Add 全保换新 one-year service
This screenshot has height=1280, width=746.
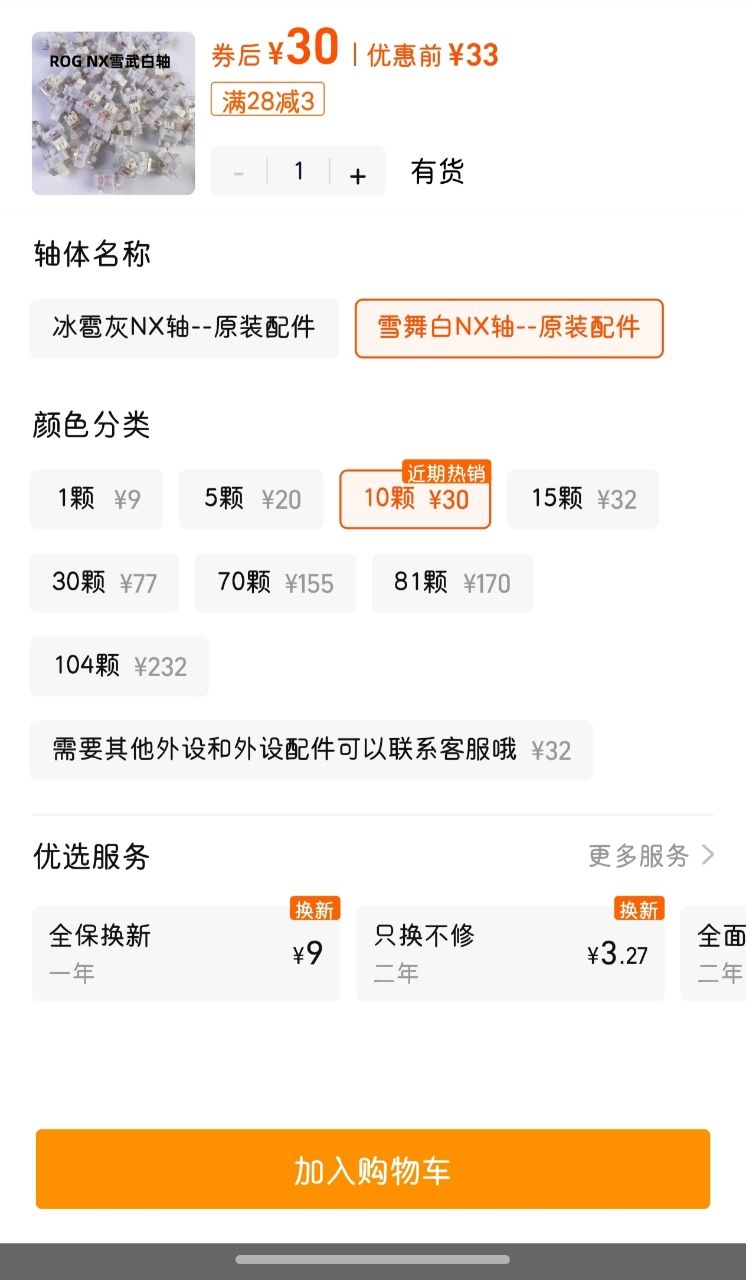pos(186,953)
